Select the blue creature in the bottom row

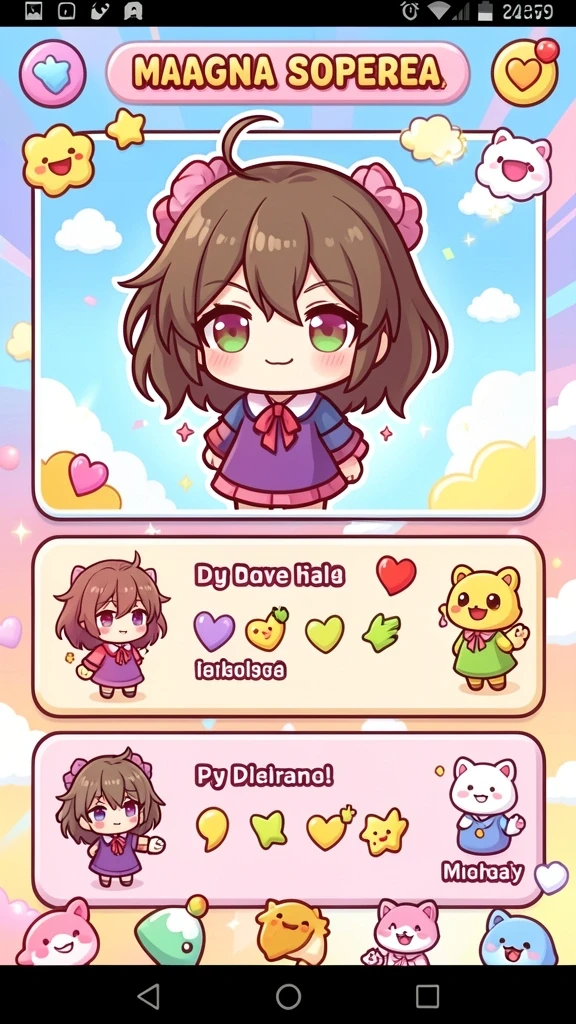click(519, 936)
